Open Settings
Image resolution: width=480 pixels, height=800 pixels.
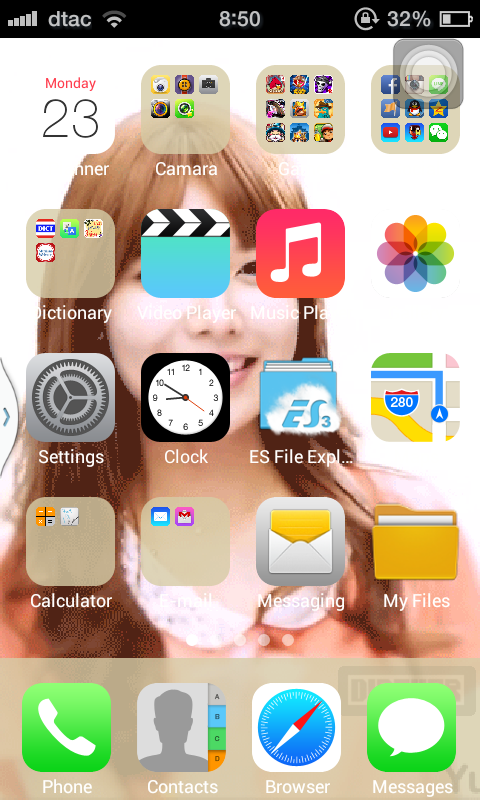pos(70,397)
